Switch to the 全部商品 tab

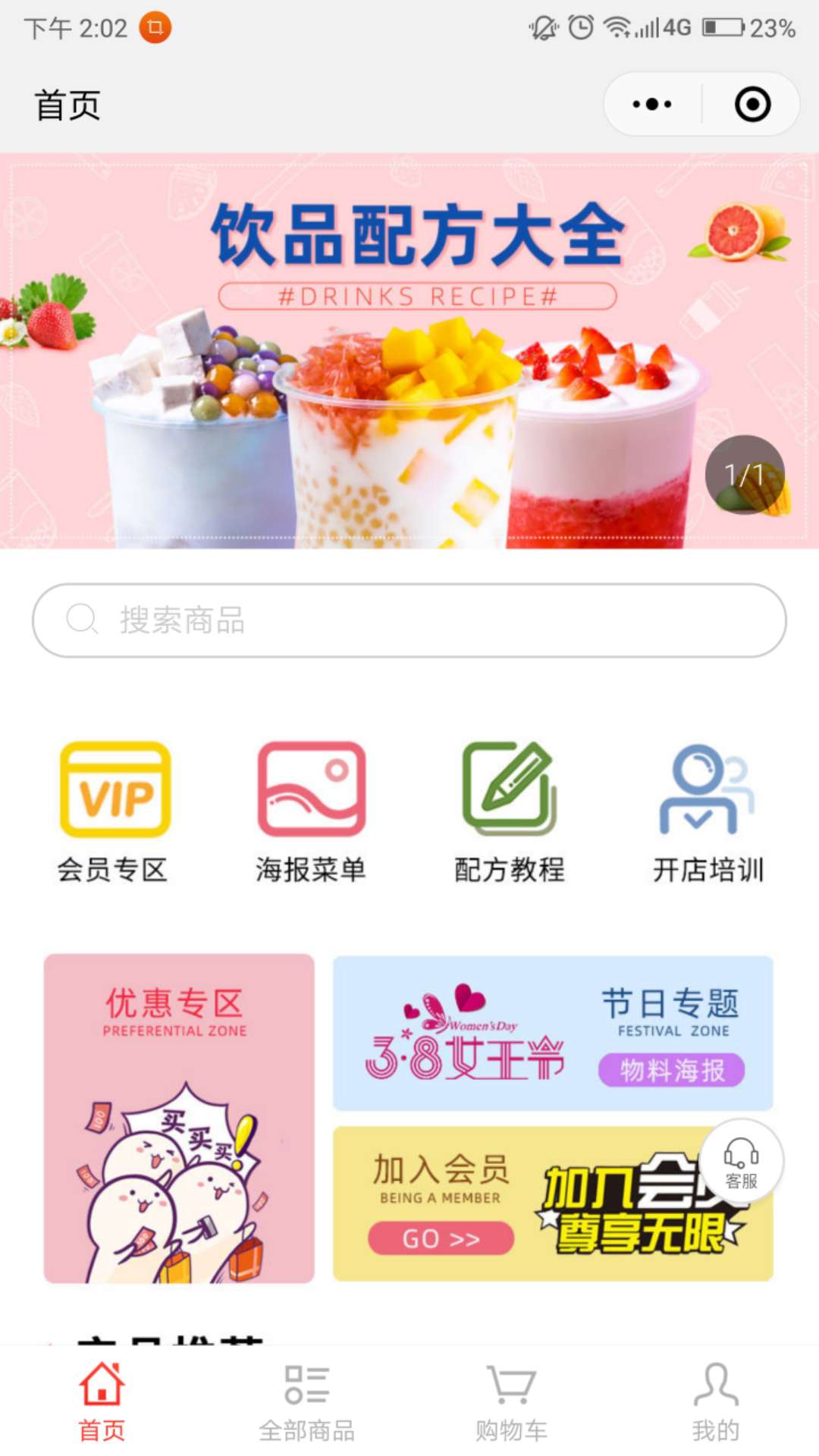tap(307, 1403)
